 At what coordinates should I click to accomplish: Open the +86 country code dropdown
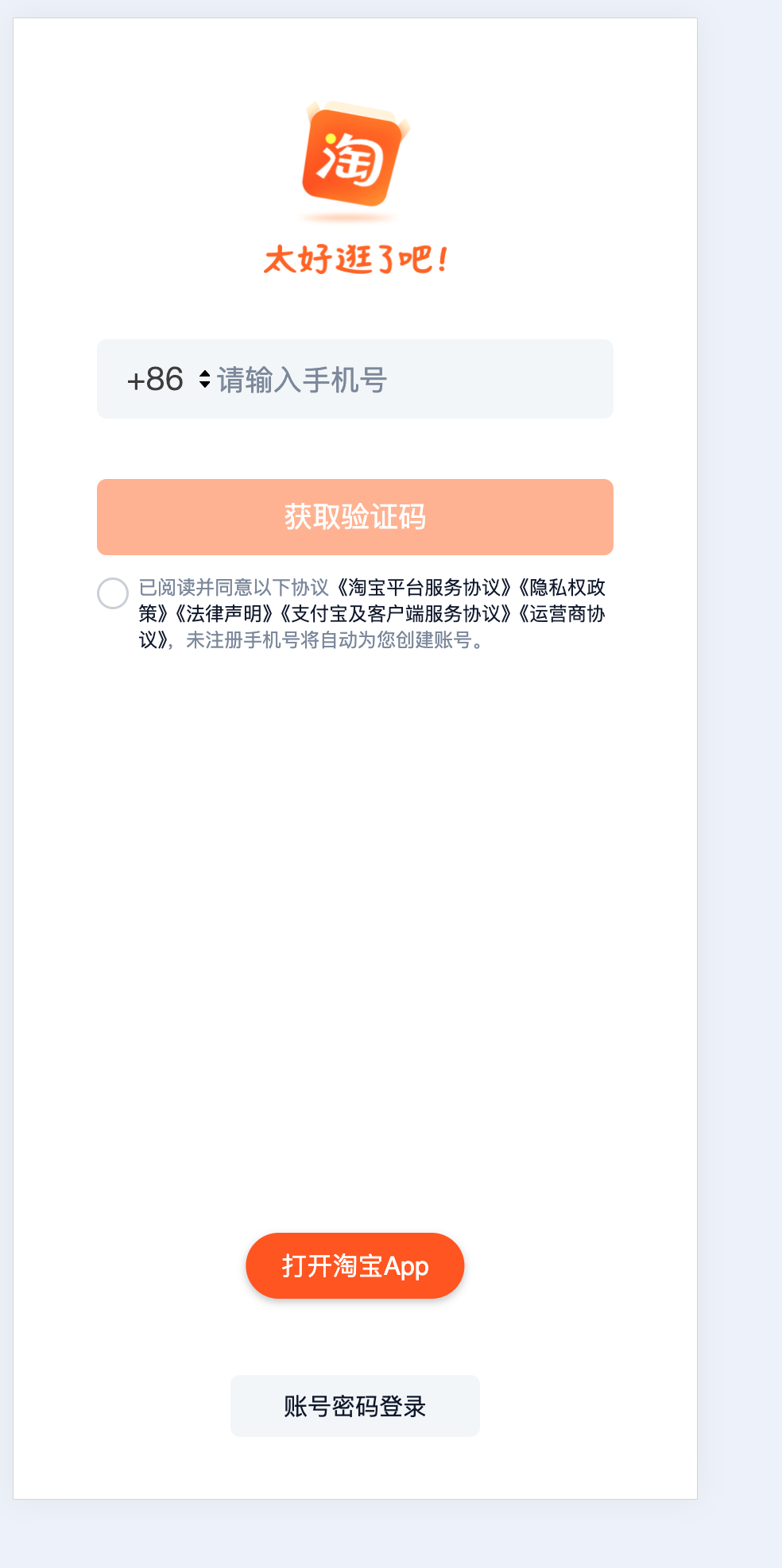(x=168, y=380)
